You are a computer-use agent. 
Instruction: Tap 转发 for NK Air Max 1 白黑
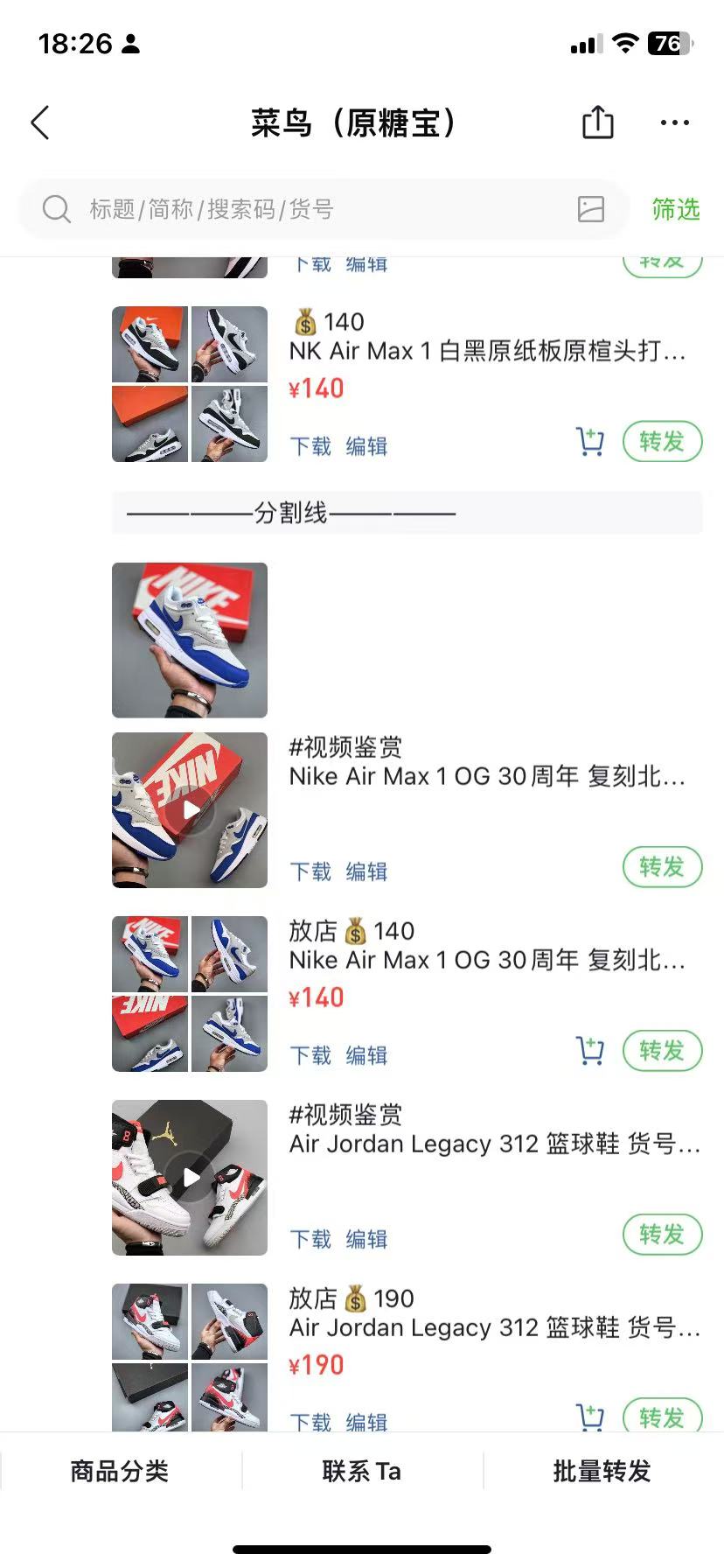(x=662, y=442)
